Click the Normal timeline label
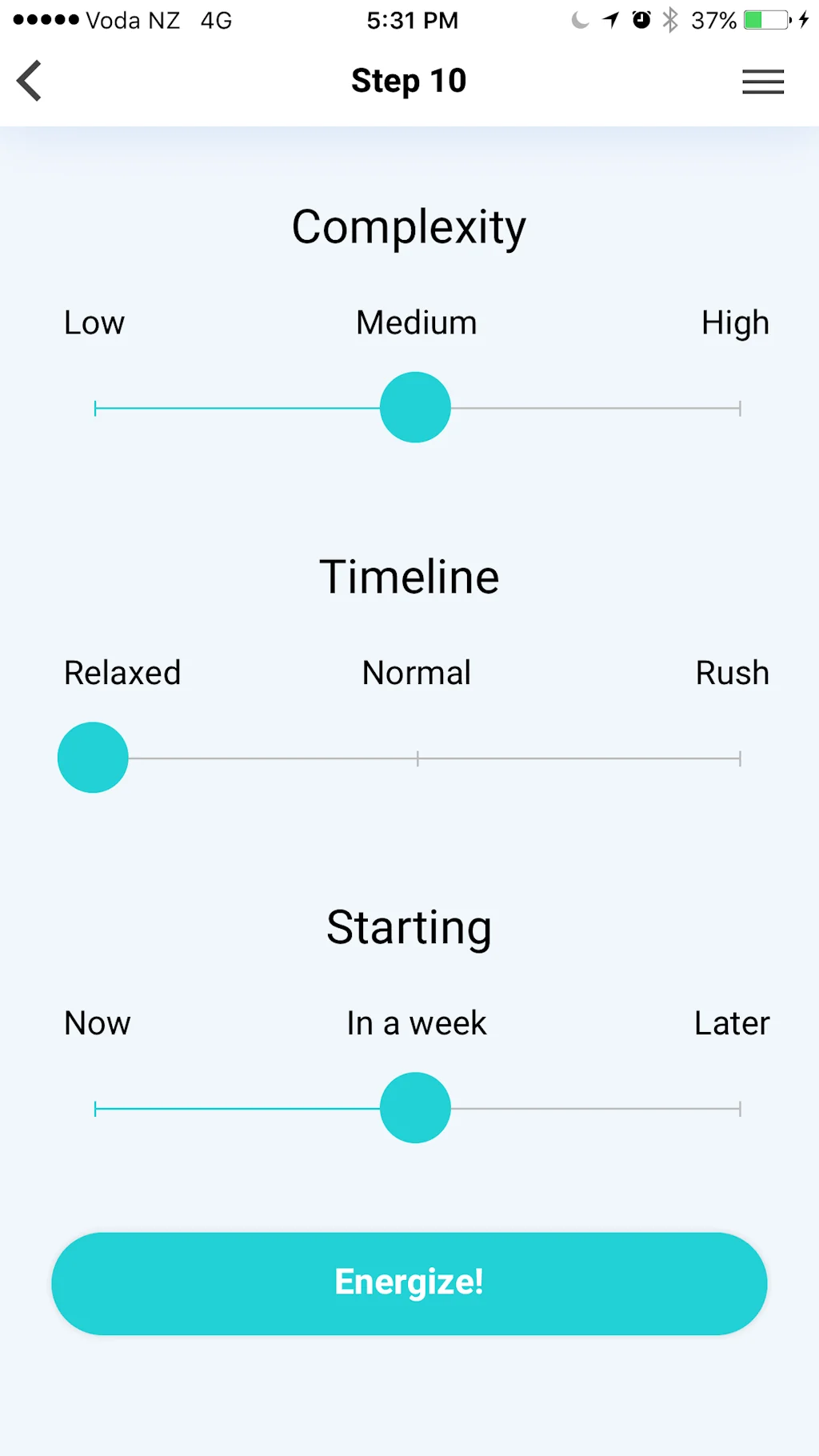This screenshot has width=819, height=1456. [x=416, y=673]
